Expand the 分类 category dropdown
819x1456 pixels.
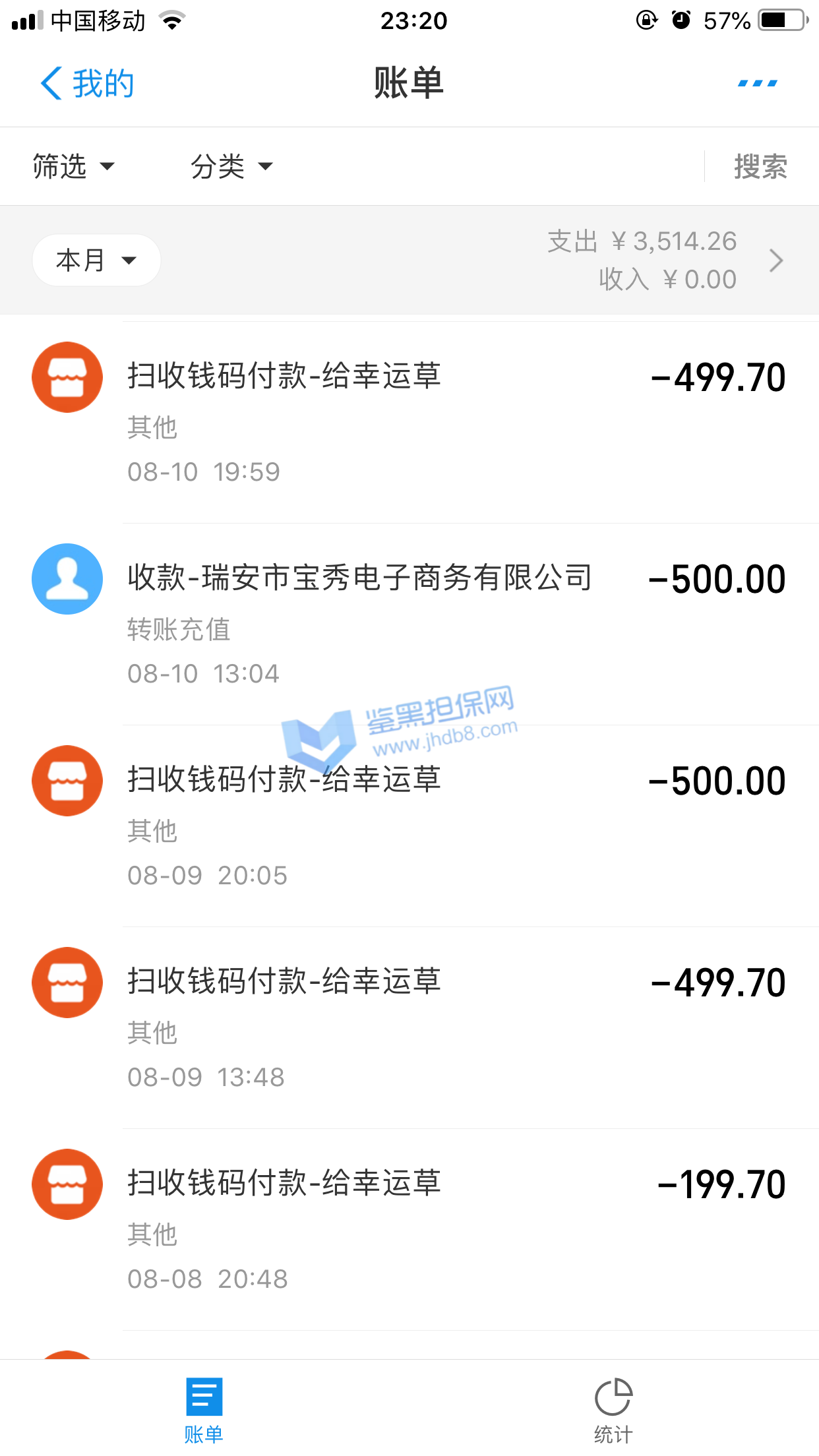pos(231,166)
